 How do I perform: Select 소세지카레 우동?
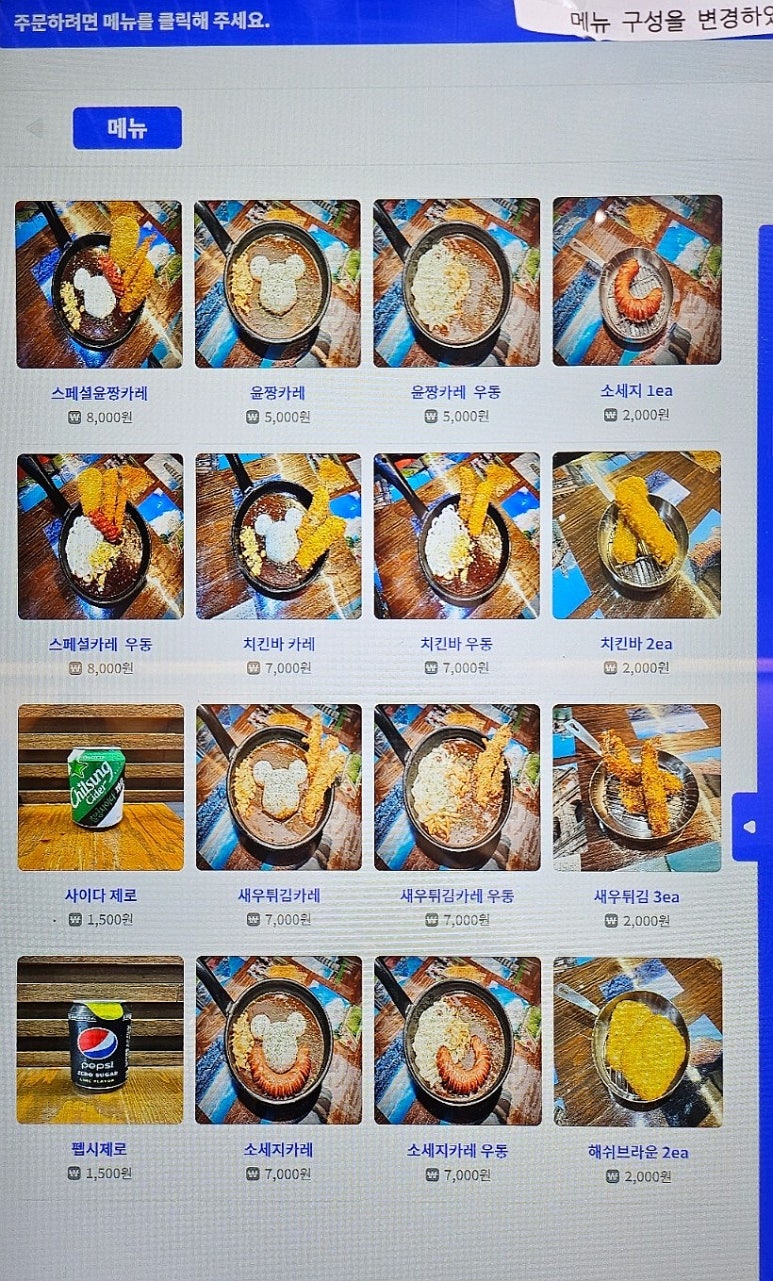pos(456,1040)
